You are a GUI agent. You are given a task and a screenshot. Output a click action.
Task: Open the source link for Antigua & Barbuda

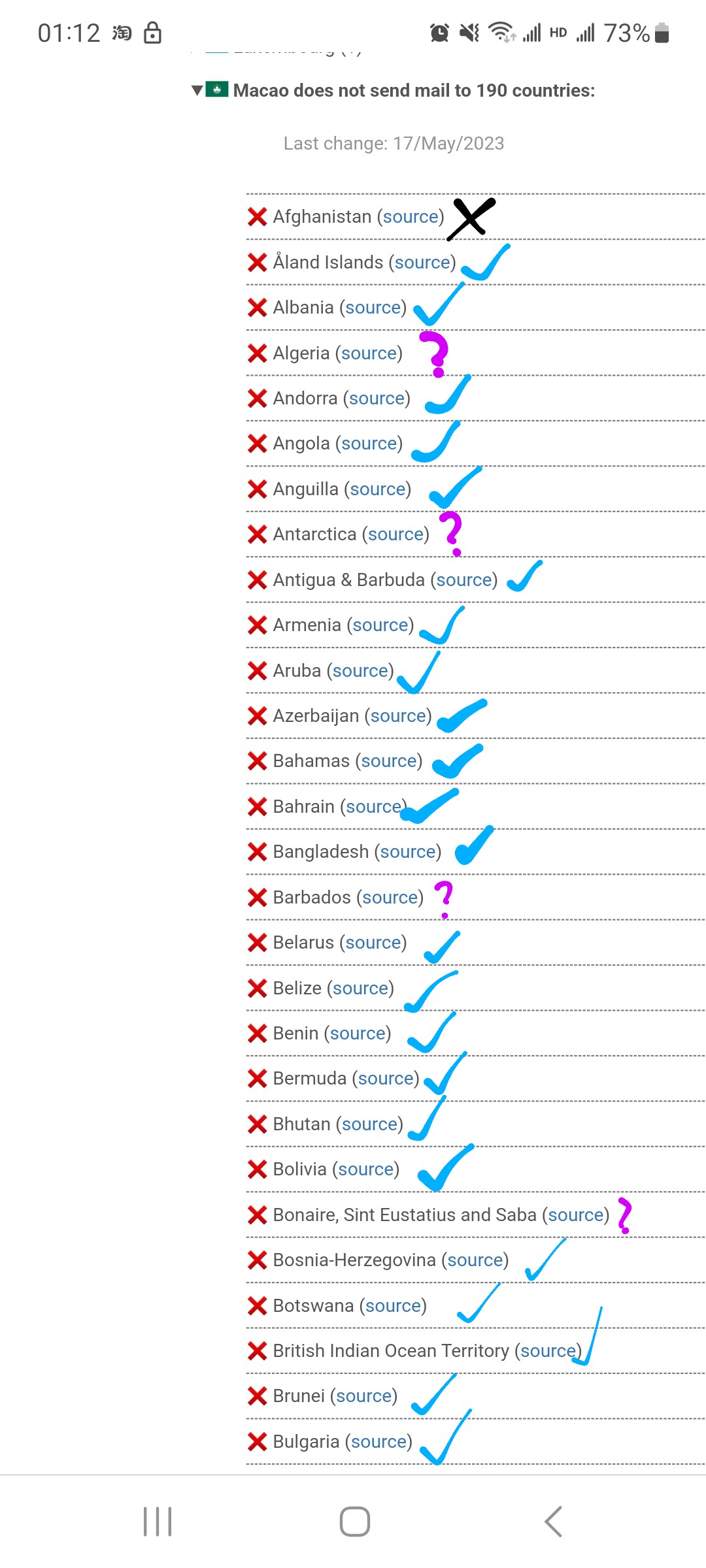pos(464,580)
